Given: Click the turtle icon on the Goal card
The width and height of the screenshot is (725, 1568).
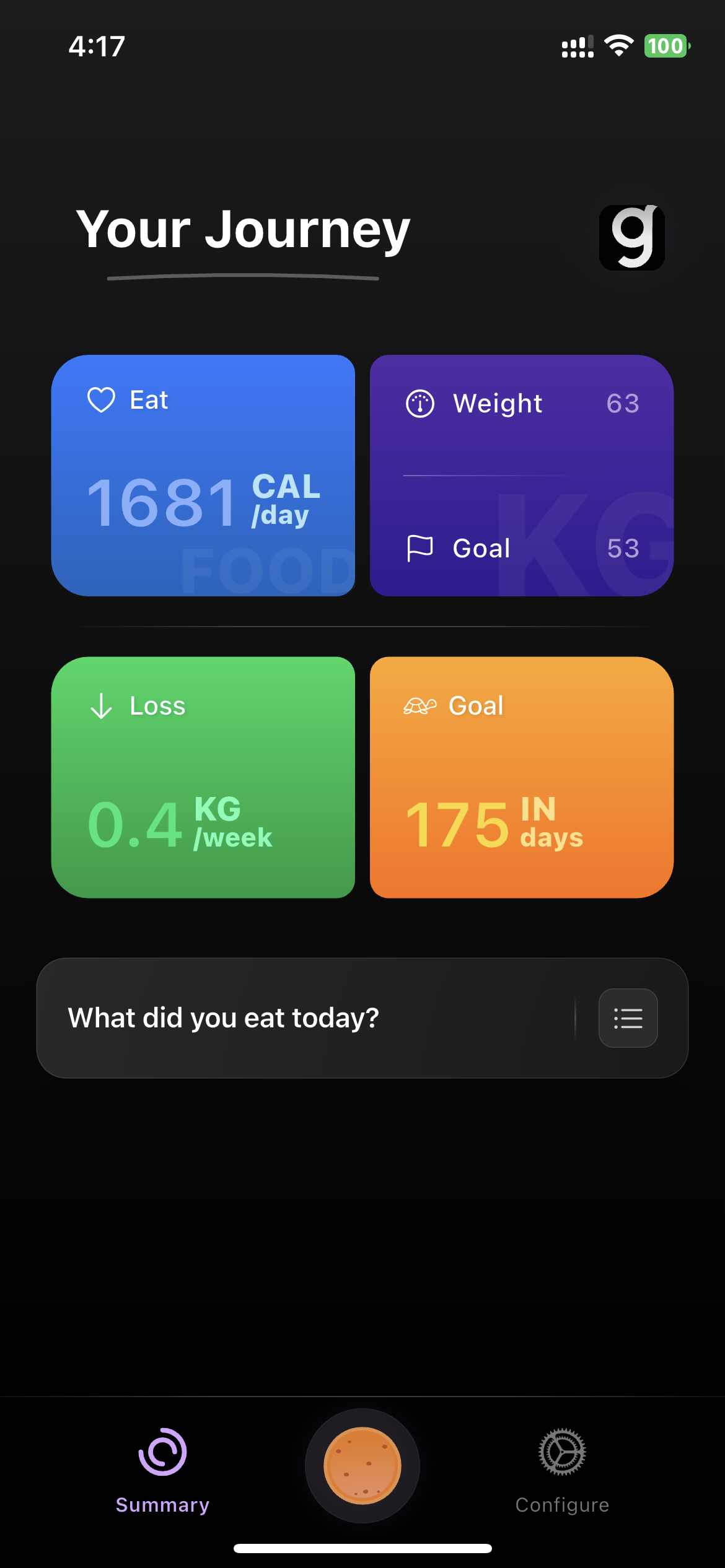Looking at the screenshot, I should (420, 705).
